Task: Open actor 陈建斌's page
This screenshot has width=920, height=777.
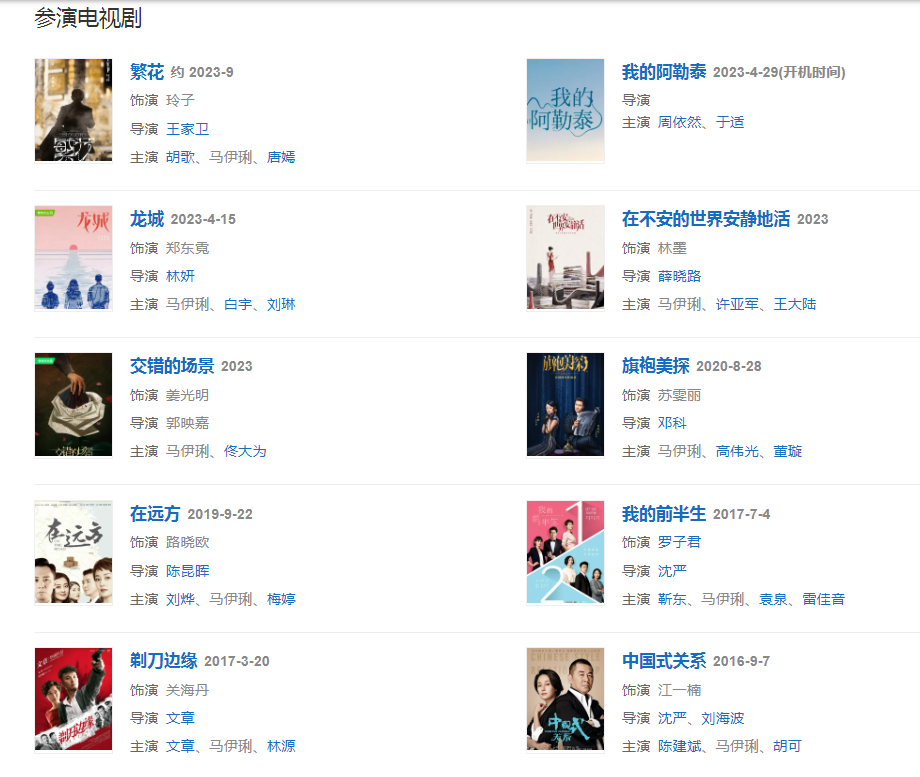Action: pos(679,746)
